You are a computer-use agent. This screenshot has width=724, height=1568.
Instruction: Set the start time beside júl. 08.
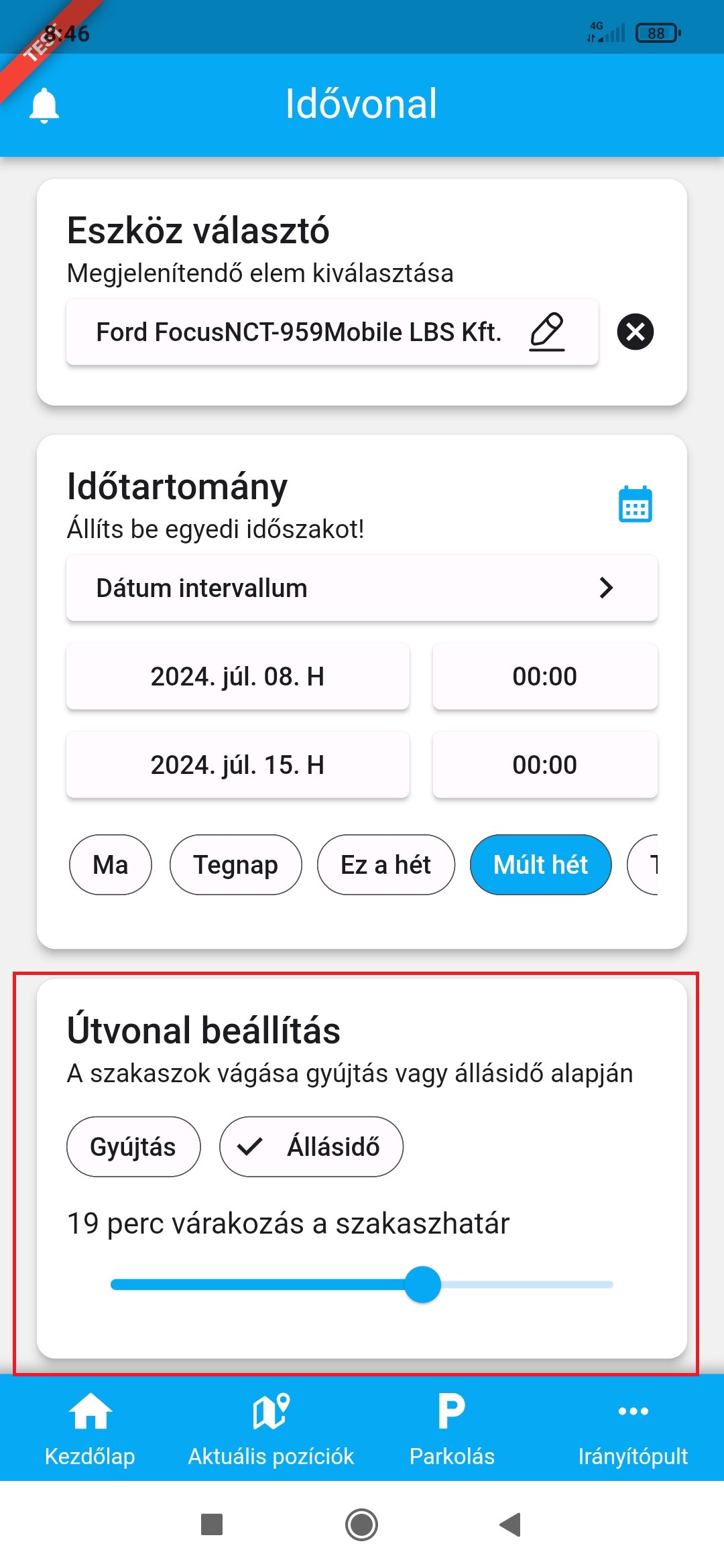pos(544,676)
